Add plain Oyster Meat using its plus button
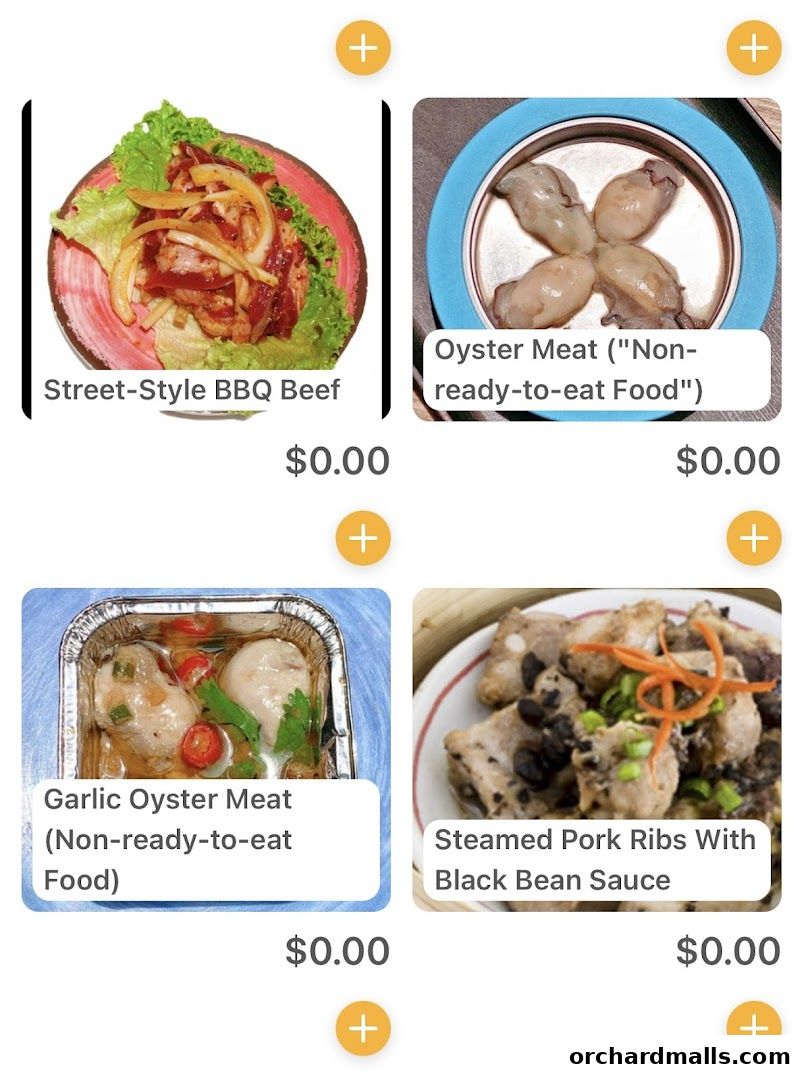Image resolution: width=810 pixels, height=1080 pixels. 753,538
